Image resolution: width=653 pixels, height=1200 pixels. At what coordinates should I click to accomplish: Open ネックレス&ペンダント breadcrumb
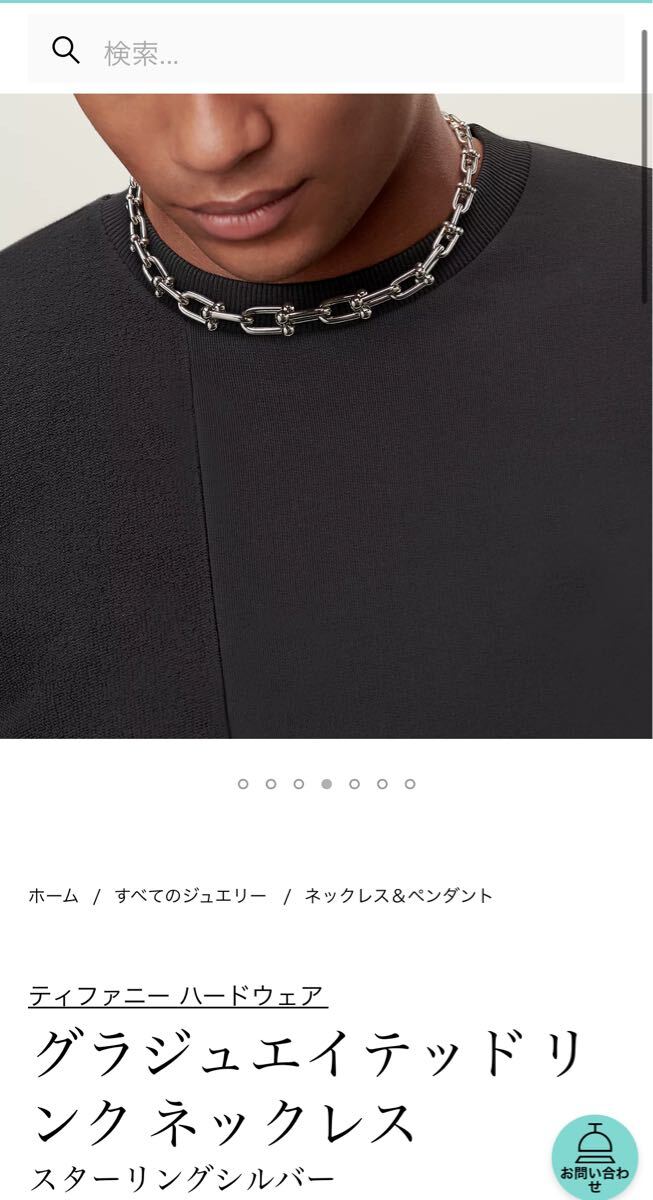point(398,896)
